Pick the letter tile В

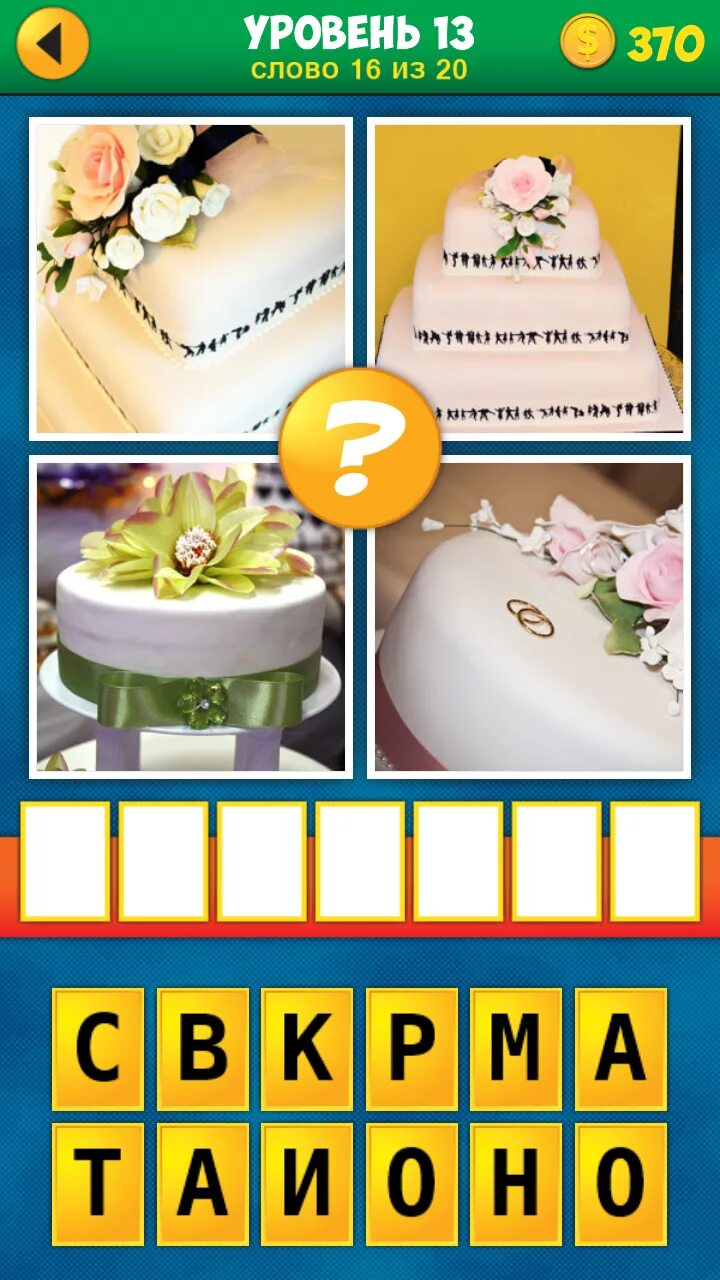[203, 1049]
